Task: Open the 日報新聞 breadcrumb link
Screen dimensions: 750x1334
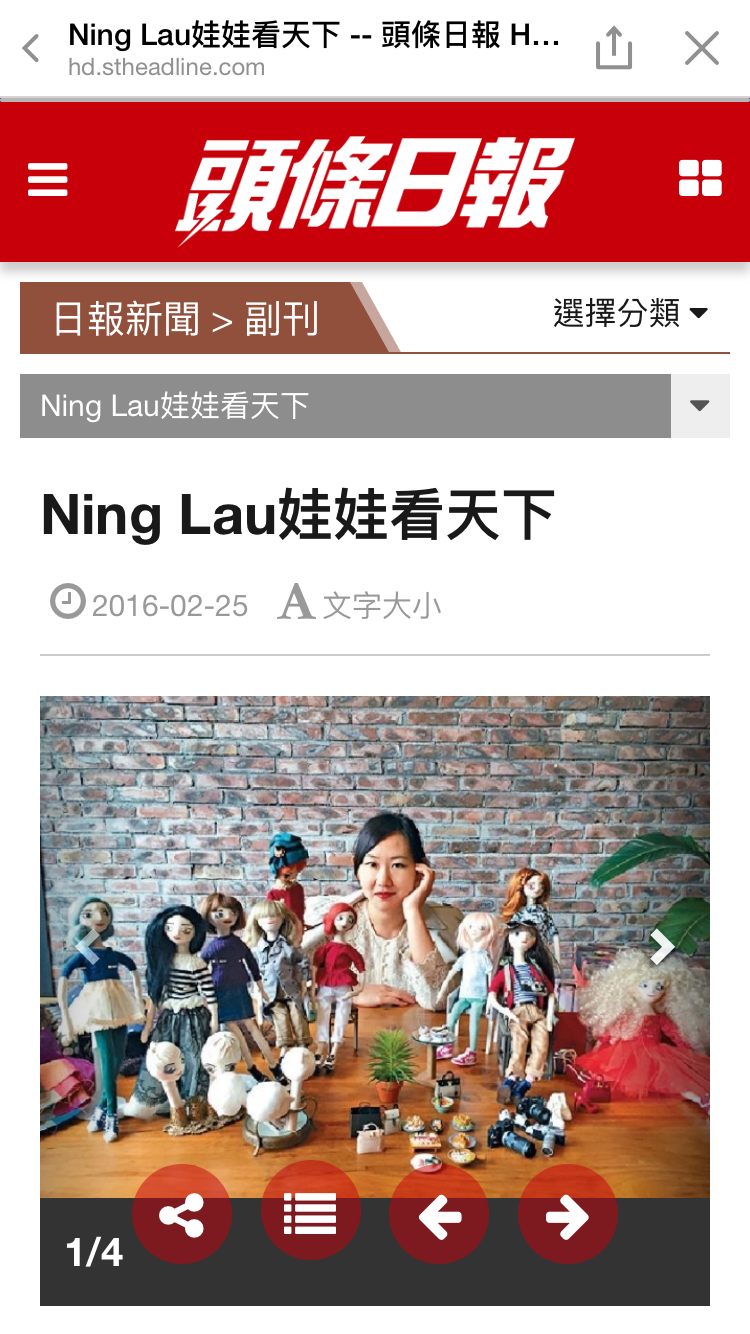Action: tap(126, 319)
